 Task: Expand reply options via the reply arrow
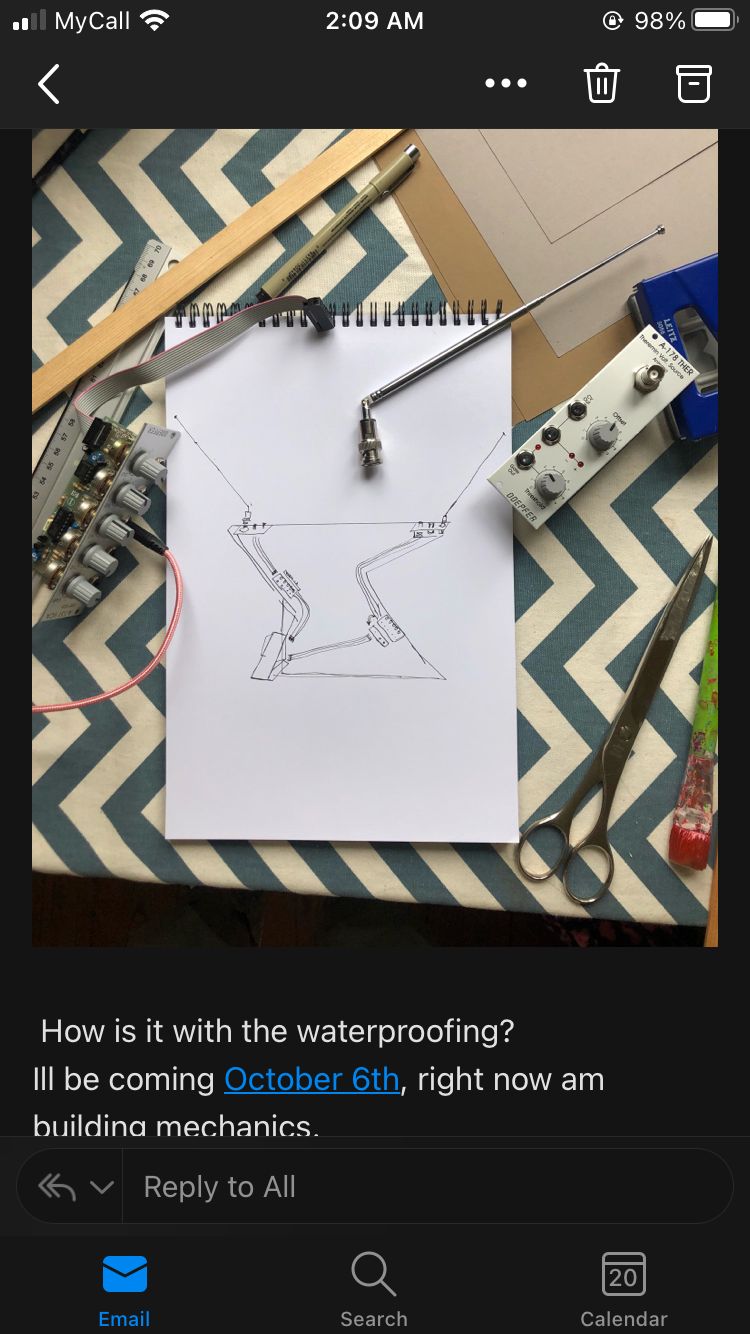(73, 1187)
